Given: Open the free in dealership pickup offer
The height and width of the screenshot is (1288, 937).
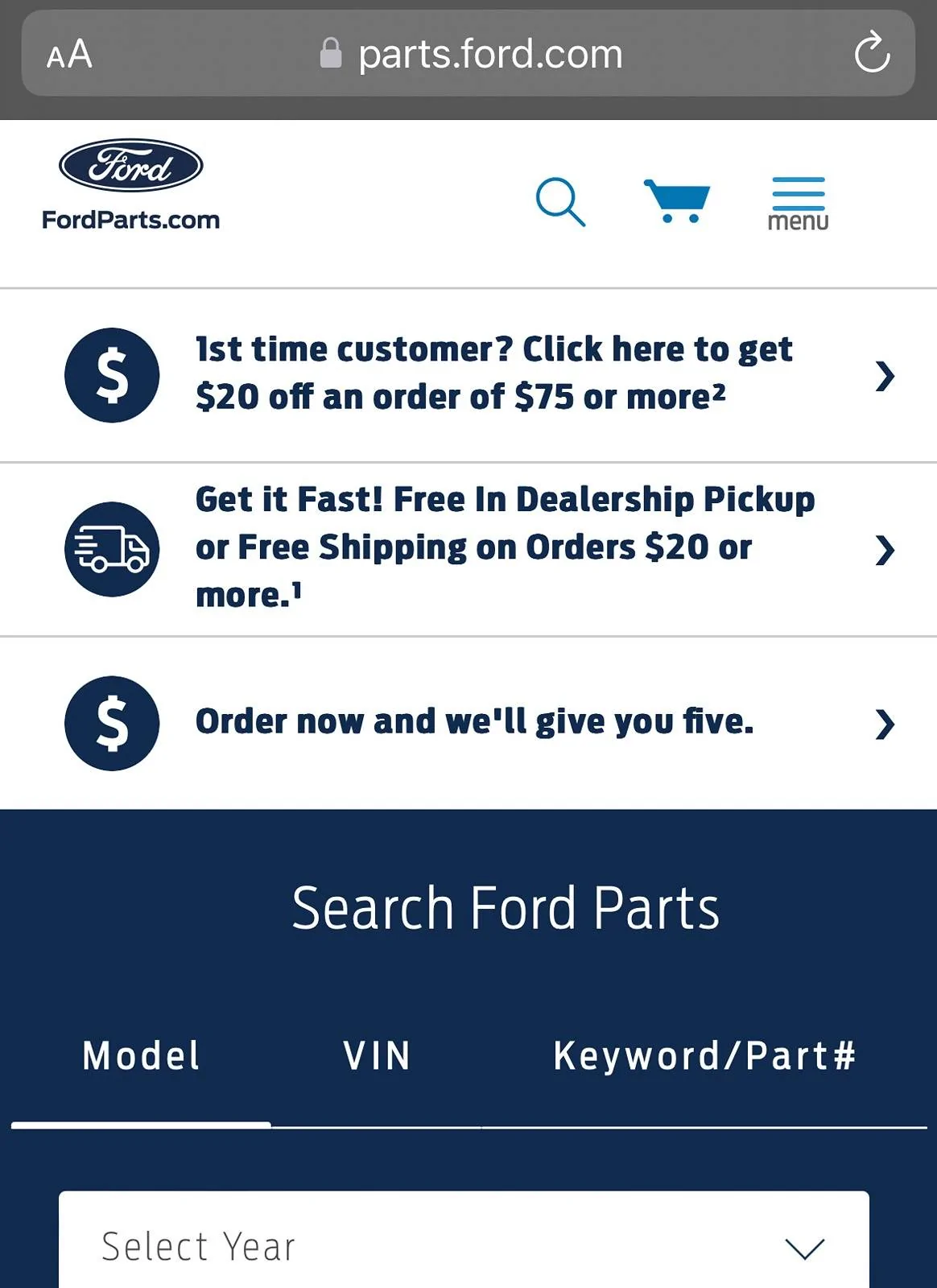Looking at the screenshot, I should [504, 547].
